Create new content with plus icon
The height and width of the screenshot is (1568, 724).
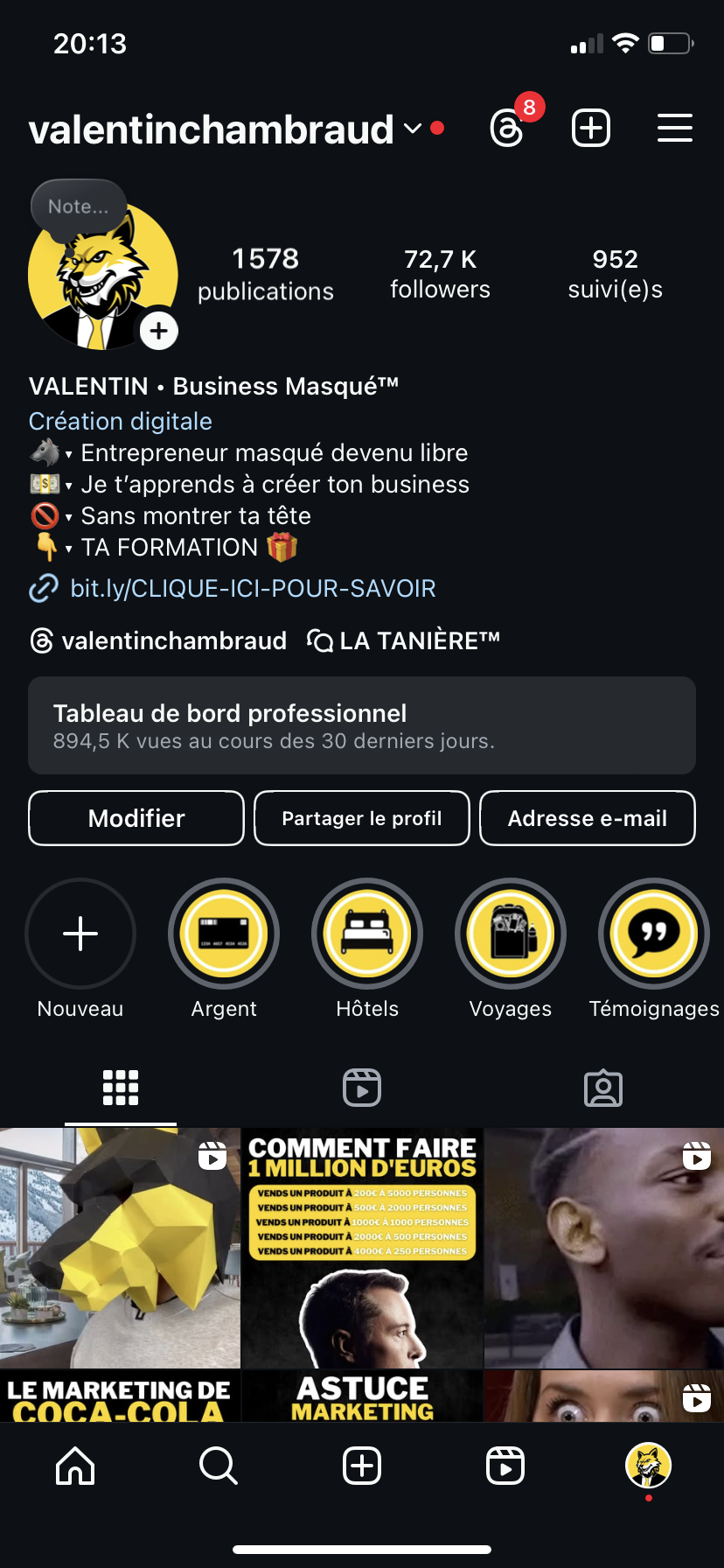(591, 129)
